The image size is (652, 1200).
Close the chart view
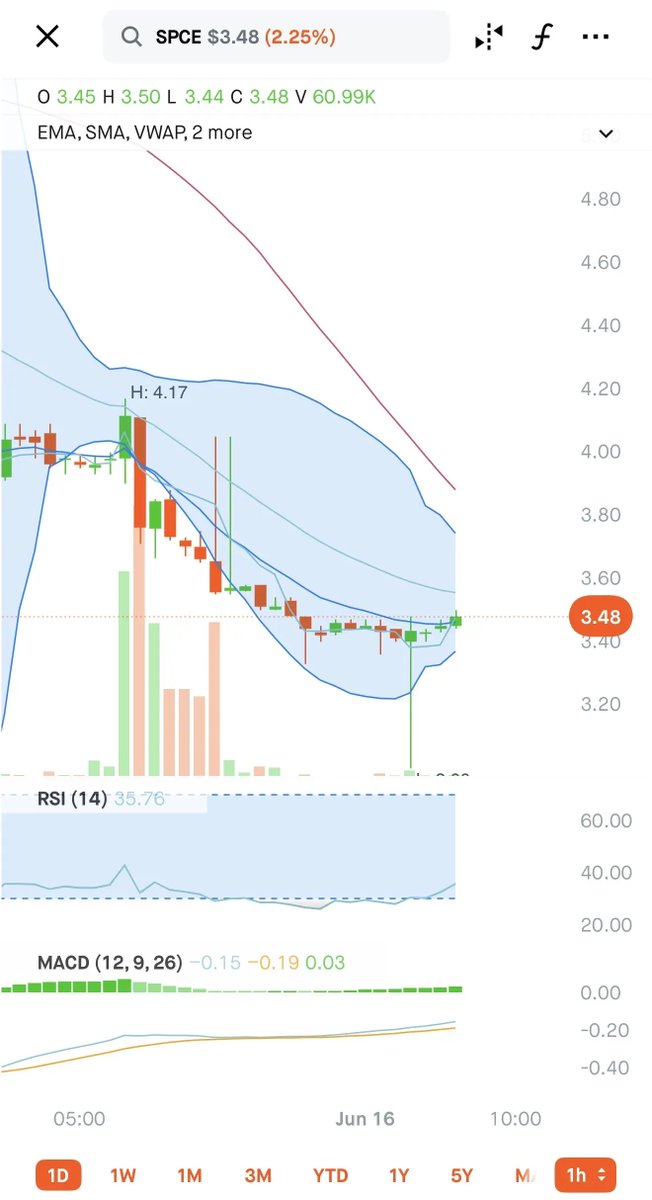(48, 37)
